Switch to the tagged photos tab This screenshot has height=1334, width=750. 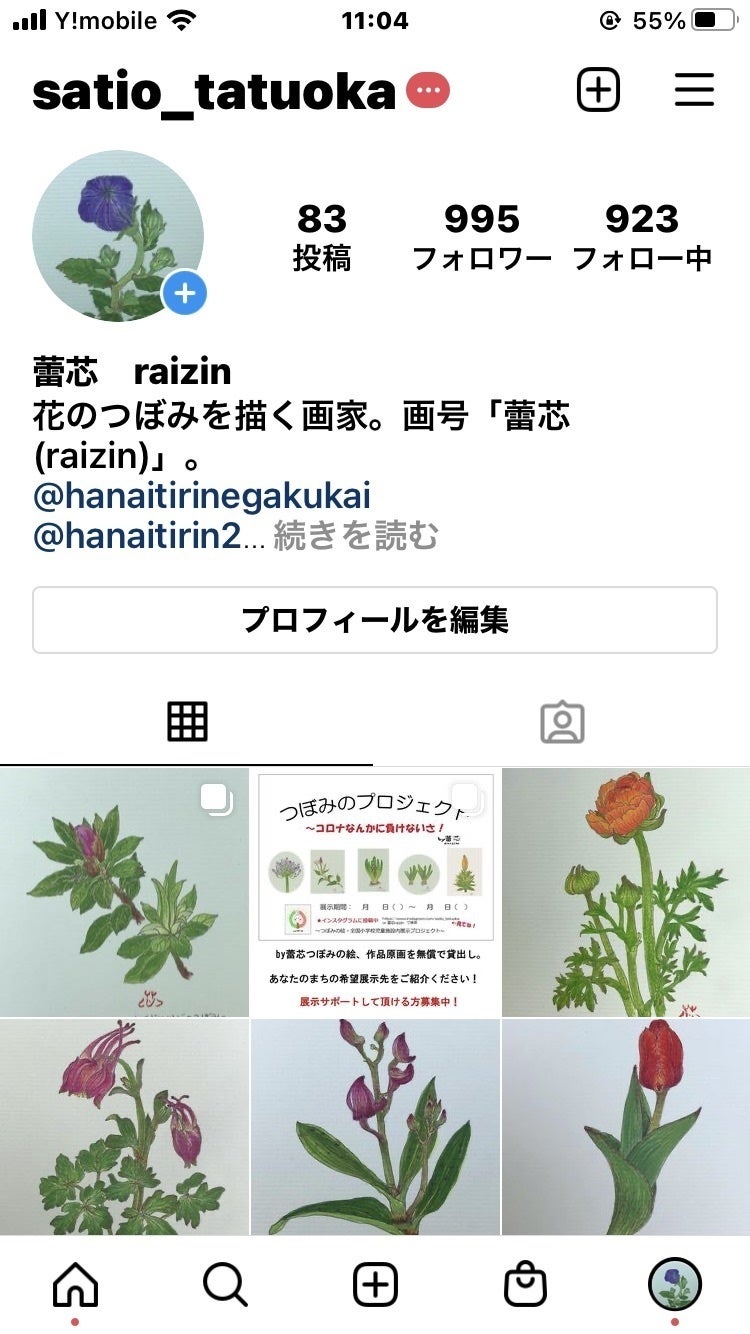coord(562,721)
